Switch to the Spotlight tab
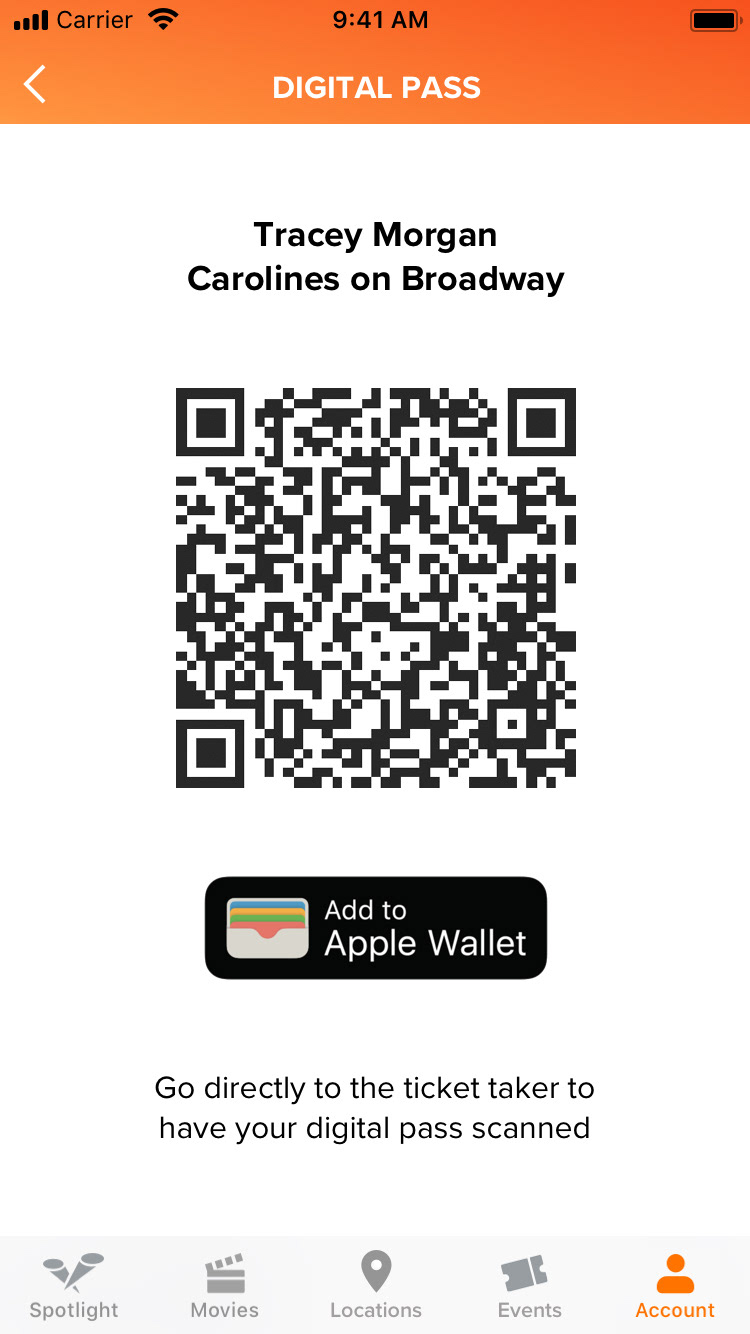 click(74, 1286)
